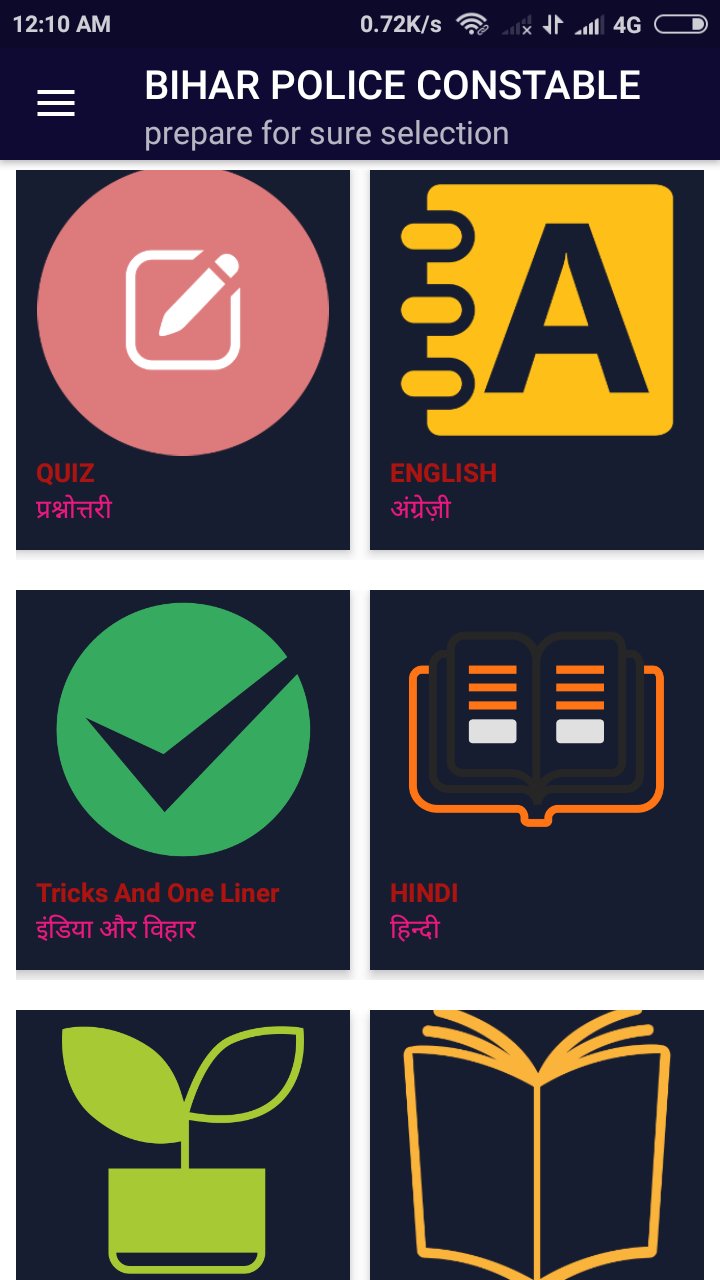Select the Tricks And One Liner card

click(x=183, y=780)
